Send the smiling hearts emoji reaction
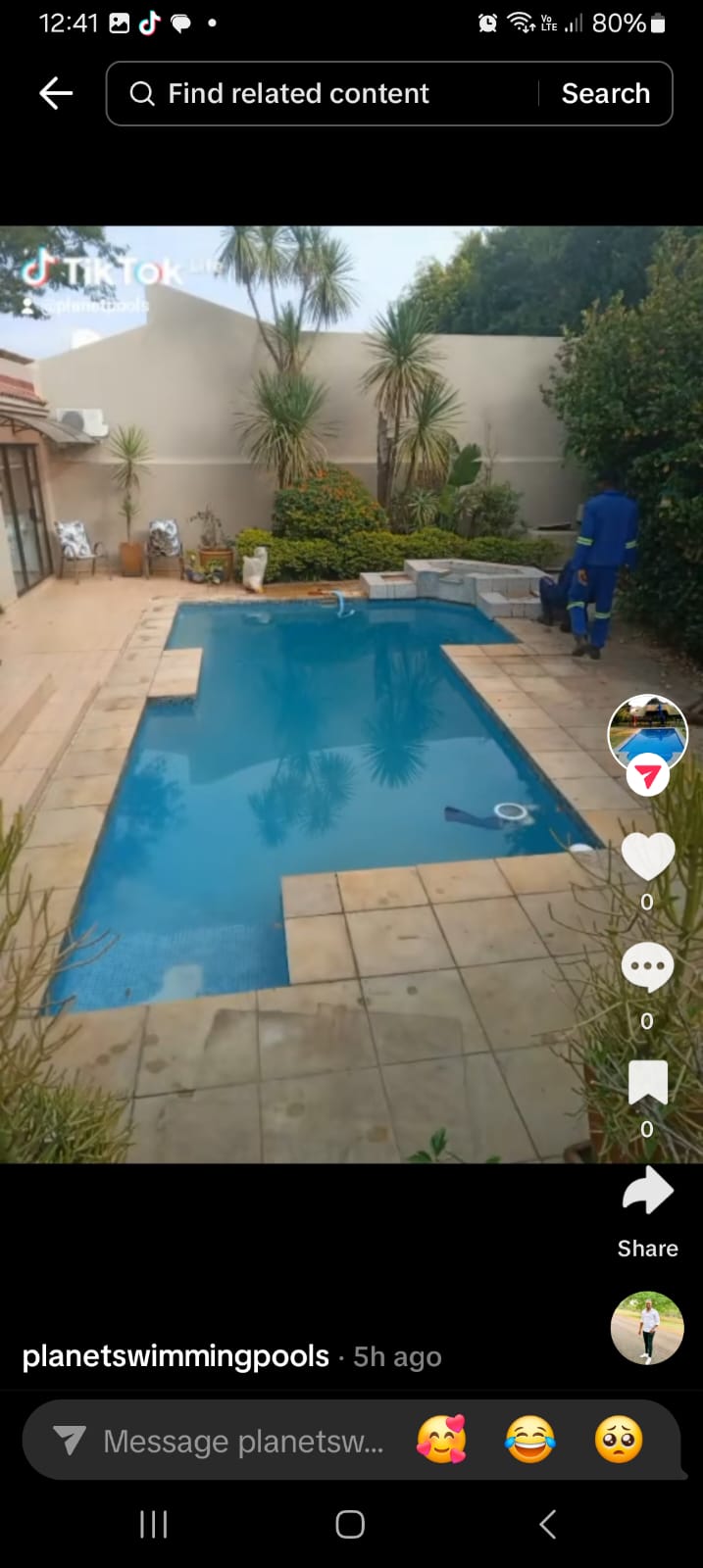 441,1441
